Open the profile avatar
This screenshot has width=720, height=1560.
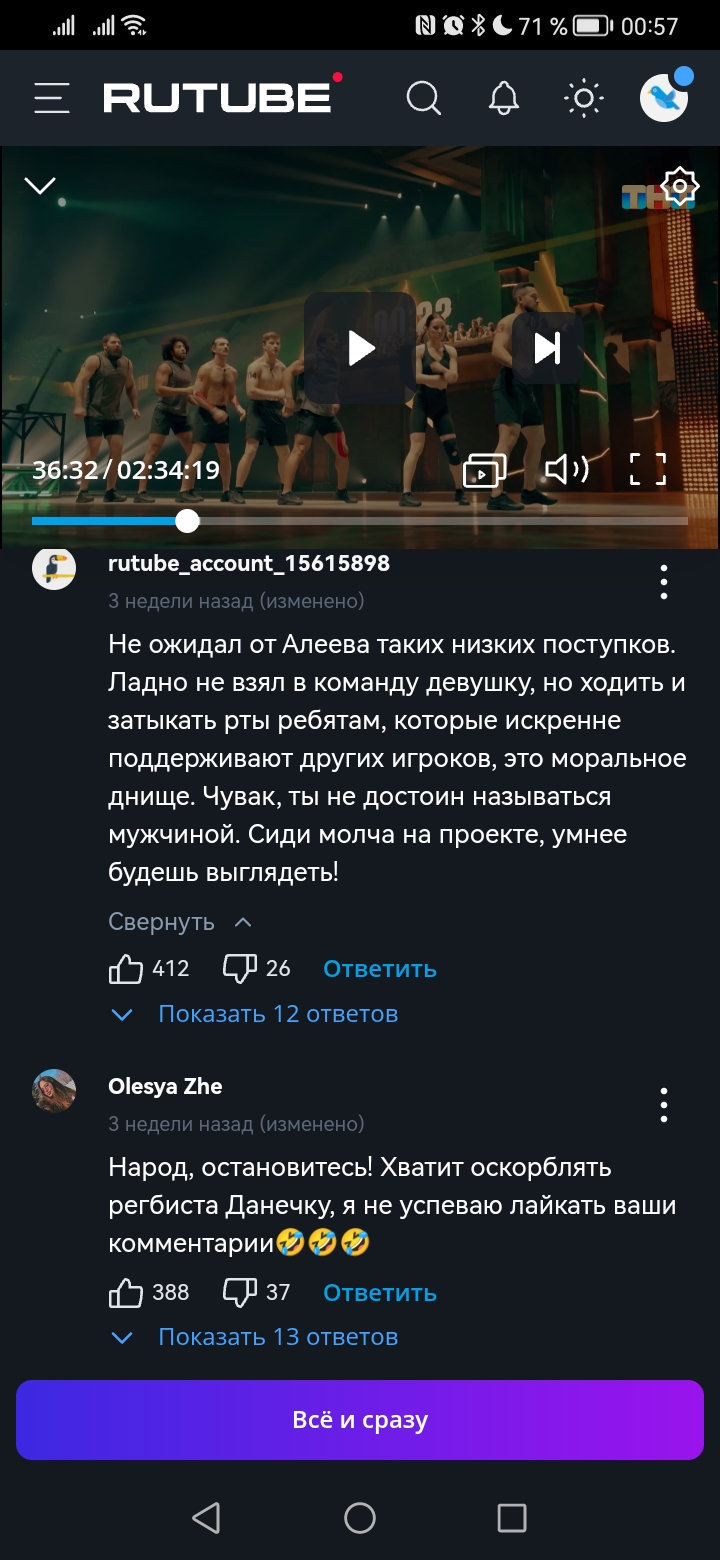[664, 98]
